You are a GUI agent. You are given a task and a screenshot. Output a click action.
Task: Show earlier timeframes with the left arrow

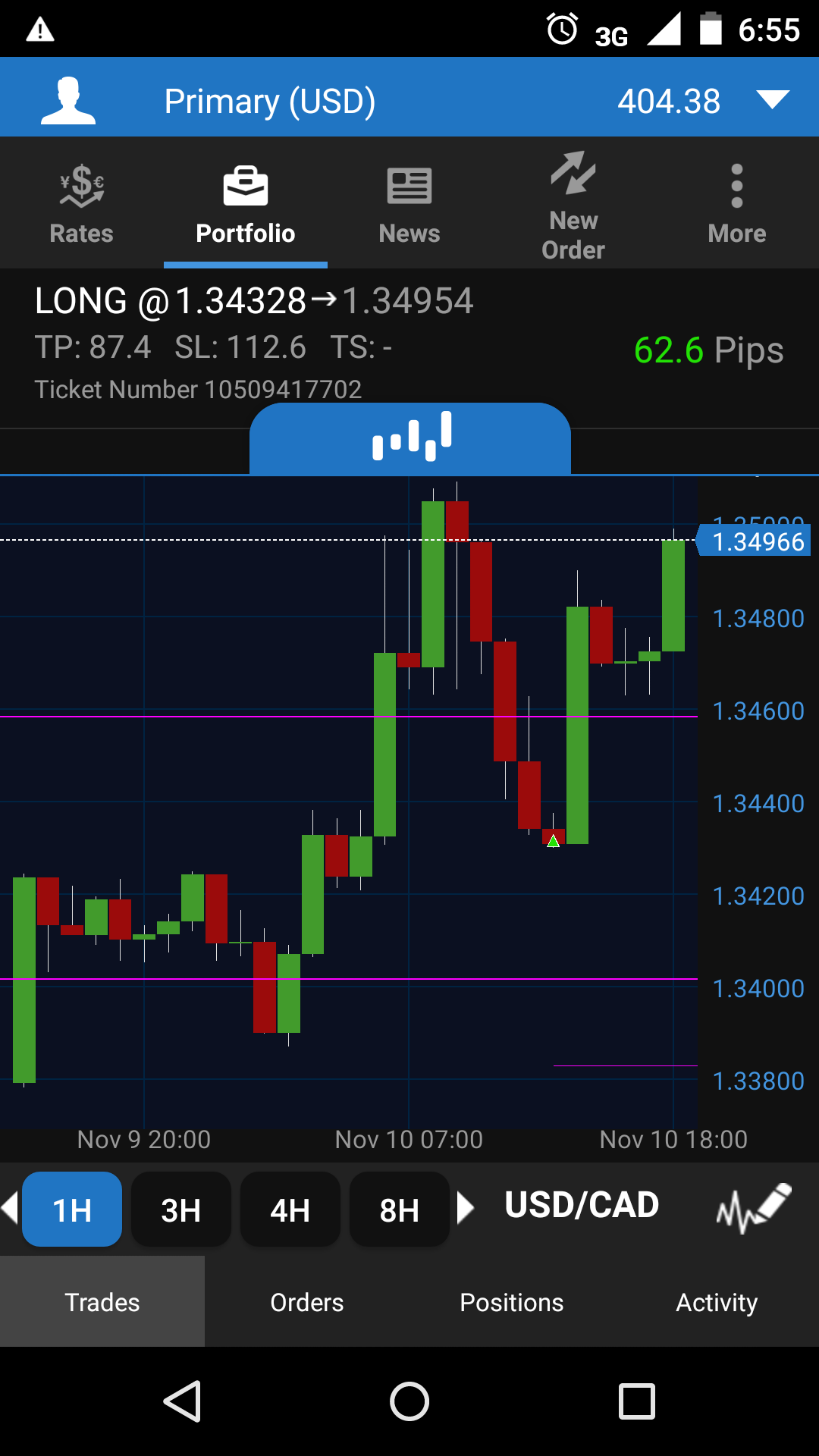coord(10,1207)
